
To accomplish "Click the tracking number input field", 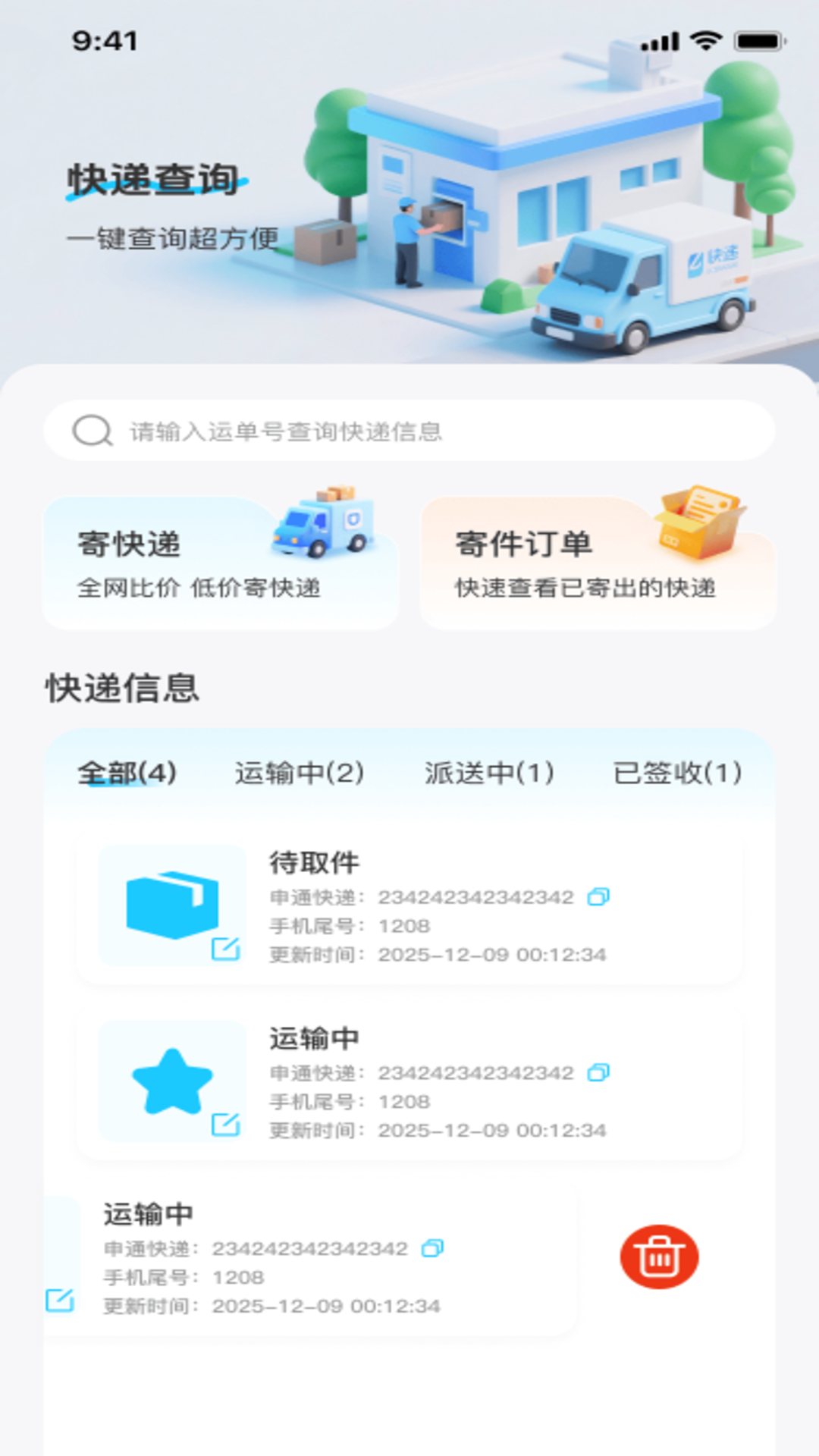I will click(x=379, y=431).
